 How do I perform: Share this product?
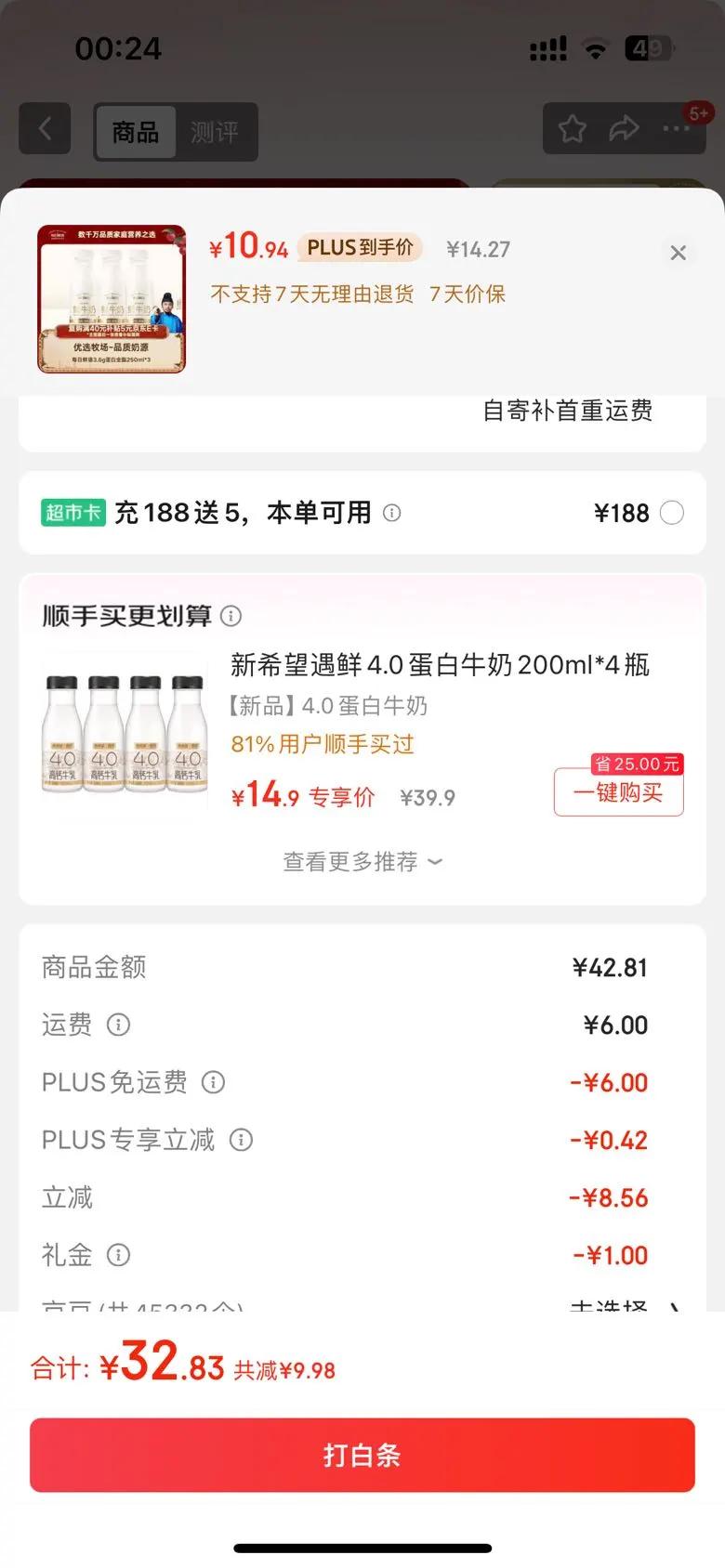click(624, 129)
